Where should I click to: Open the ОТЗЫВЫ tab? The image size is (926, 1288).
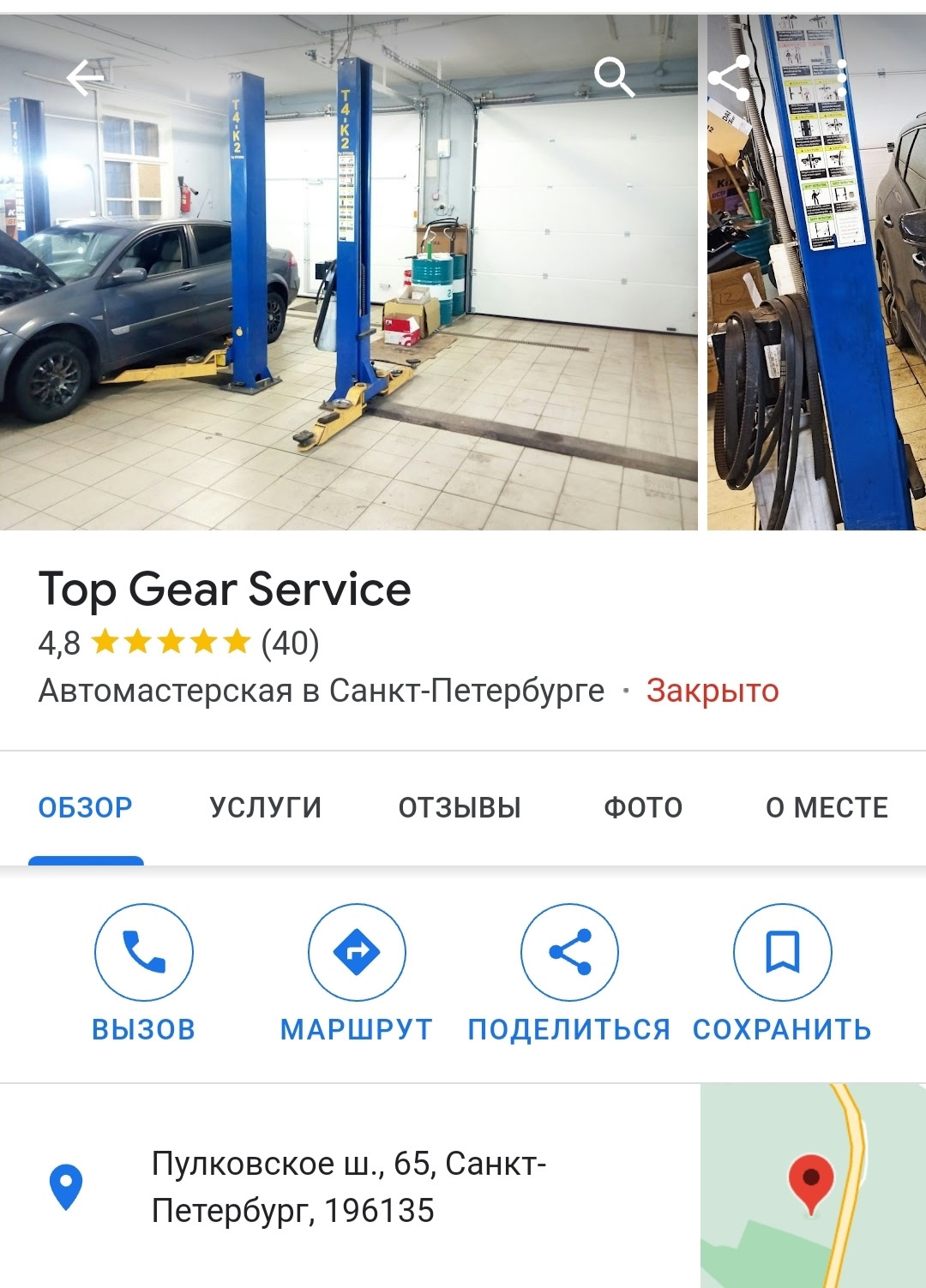[x=460, y=806]
